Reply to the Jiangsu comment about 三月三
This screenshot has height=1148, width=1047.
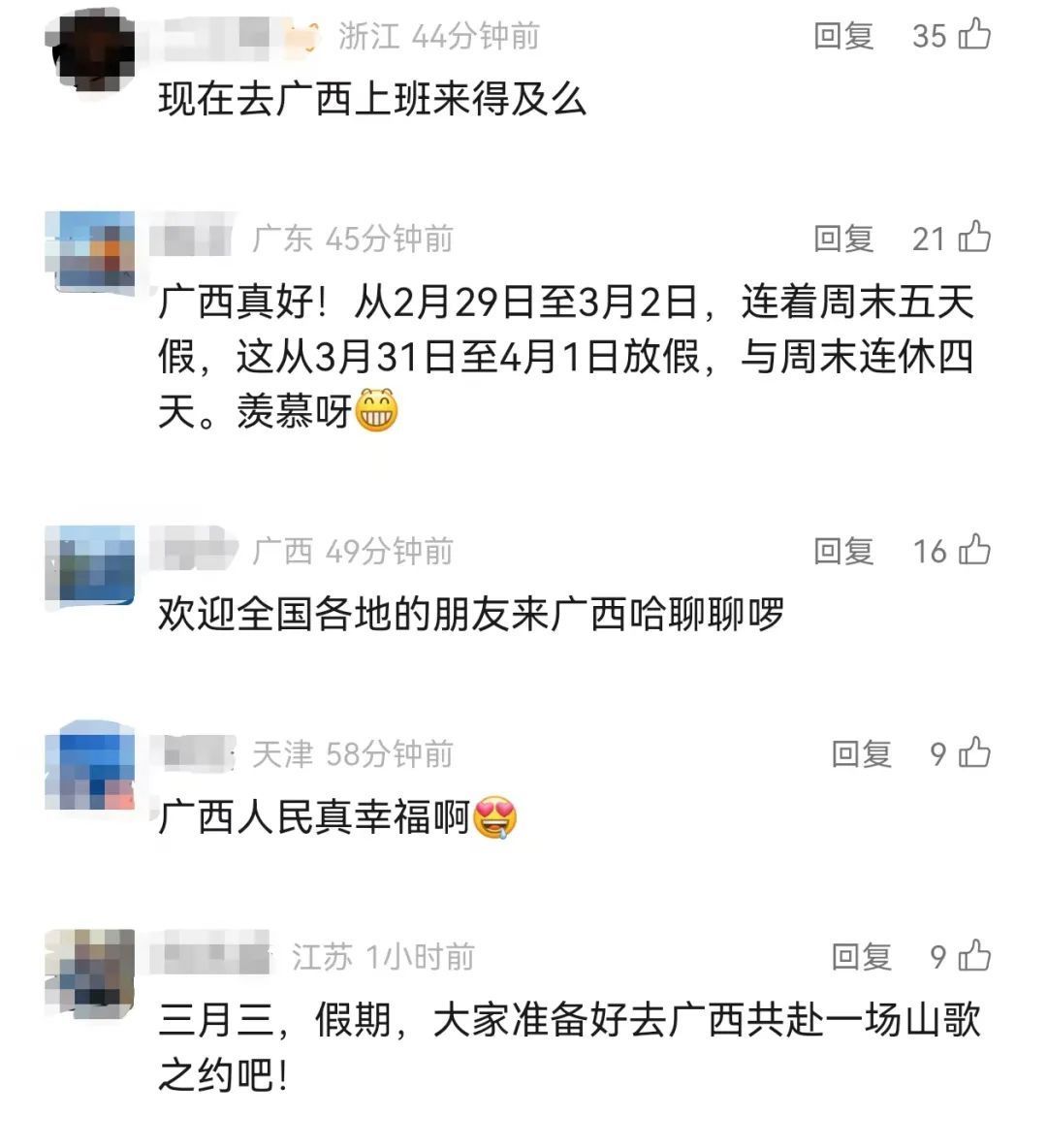coord(861,958)
